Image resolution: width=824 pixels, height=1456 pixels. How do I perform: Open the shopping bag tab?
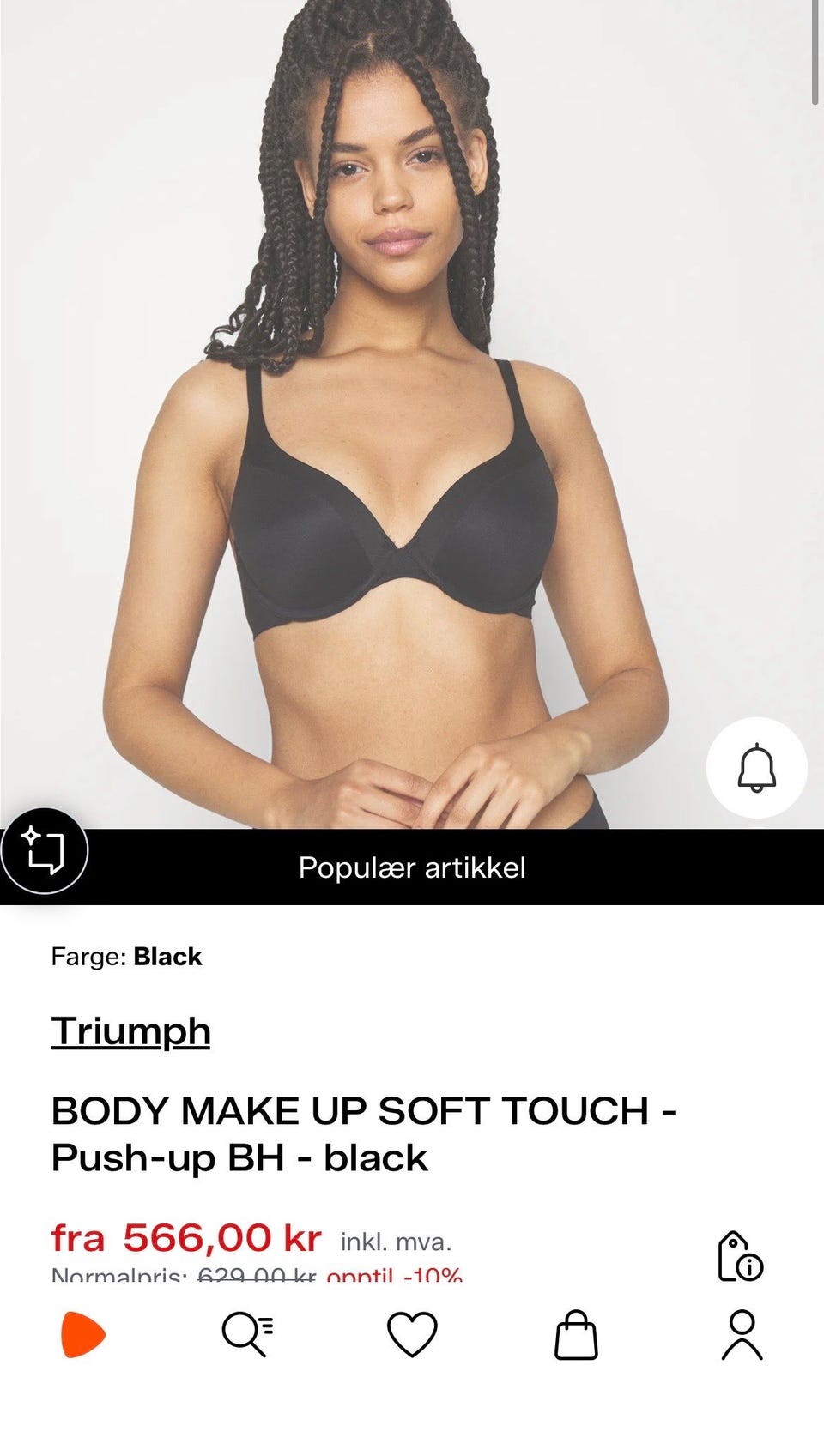tap(576, 1335)
